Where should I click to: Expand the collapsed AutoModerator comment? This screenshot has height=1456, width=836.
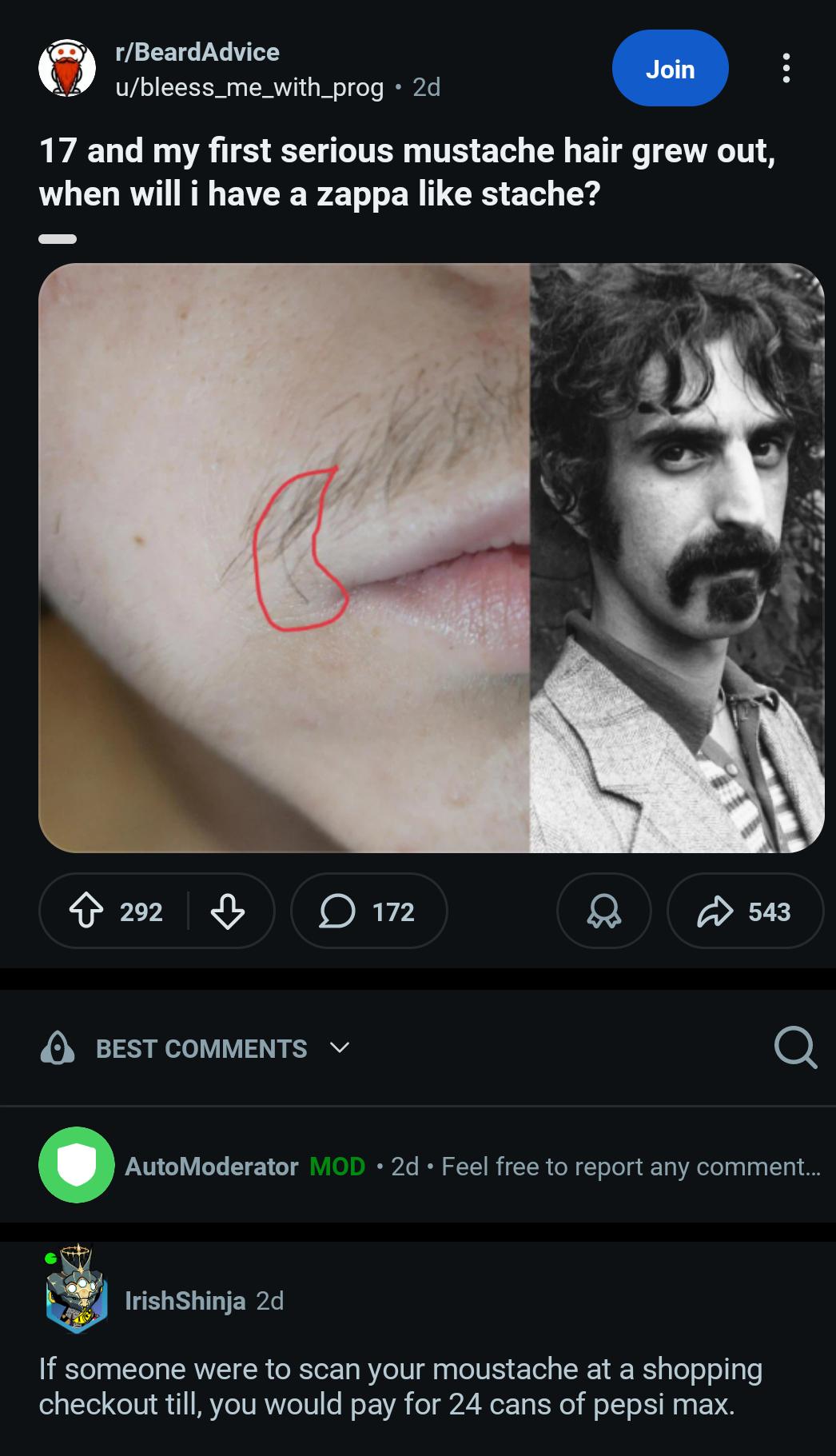point(472,1167)
